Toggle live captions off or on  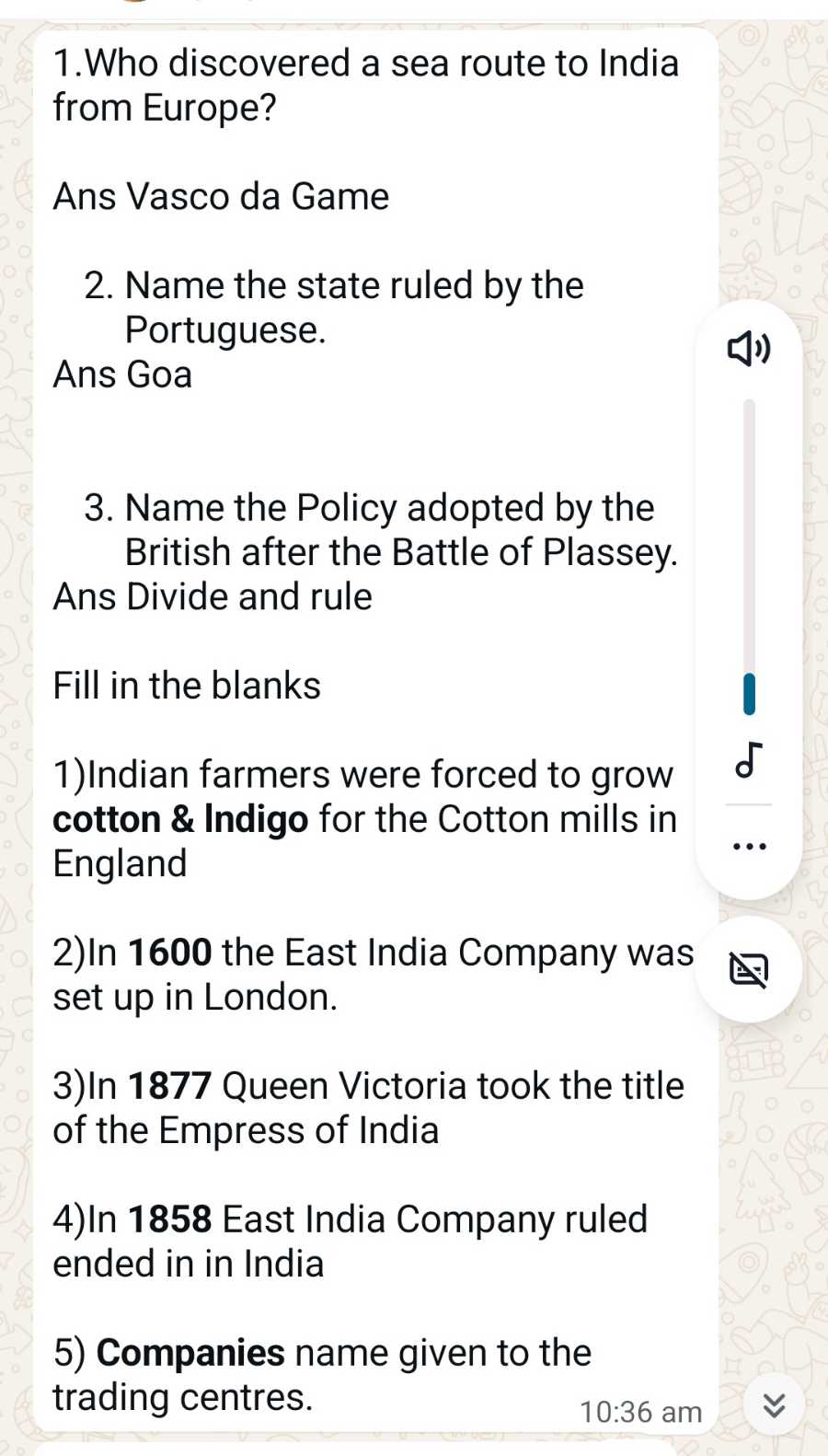tap(749, 969)
